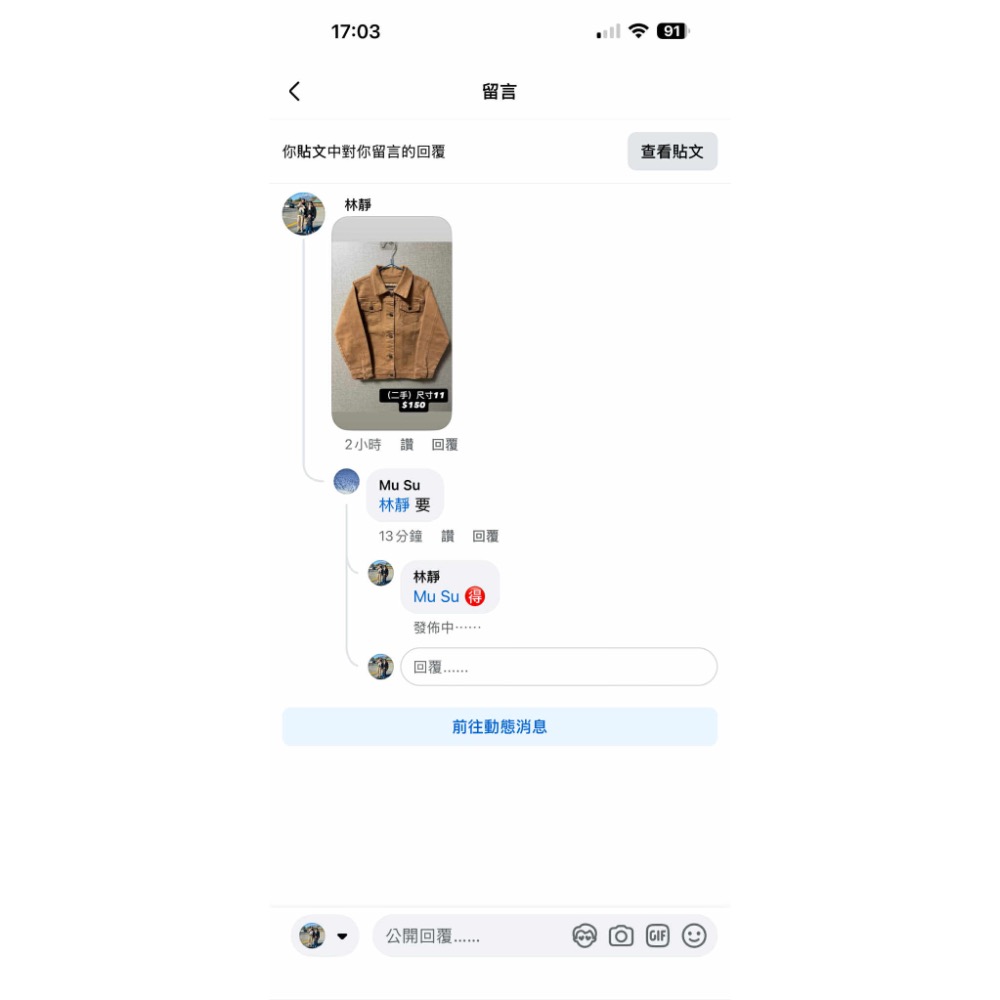Open Mu Su's profile picture
The image size is (1000, 1000).
346,481
